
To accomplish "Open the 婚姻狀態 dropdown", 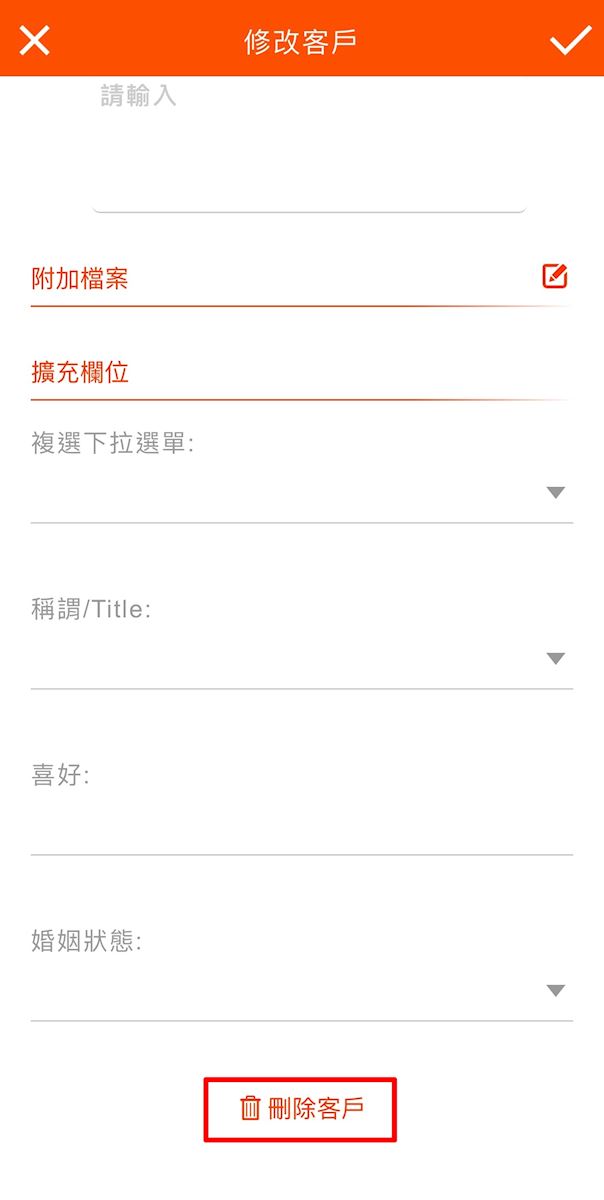I will click(x=300, y=990).
